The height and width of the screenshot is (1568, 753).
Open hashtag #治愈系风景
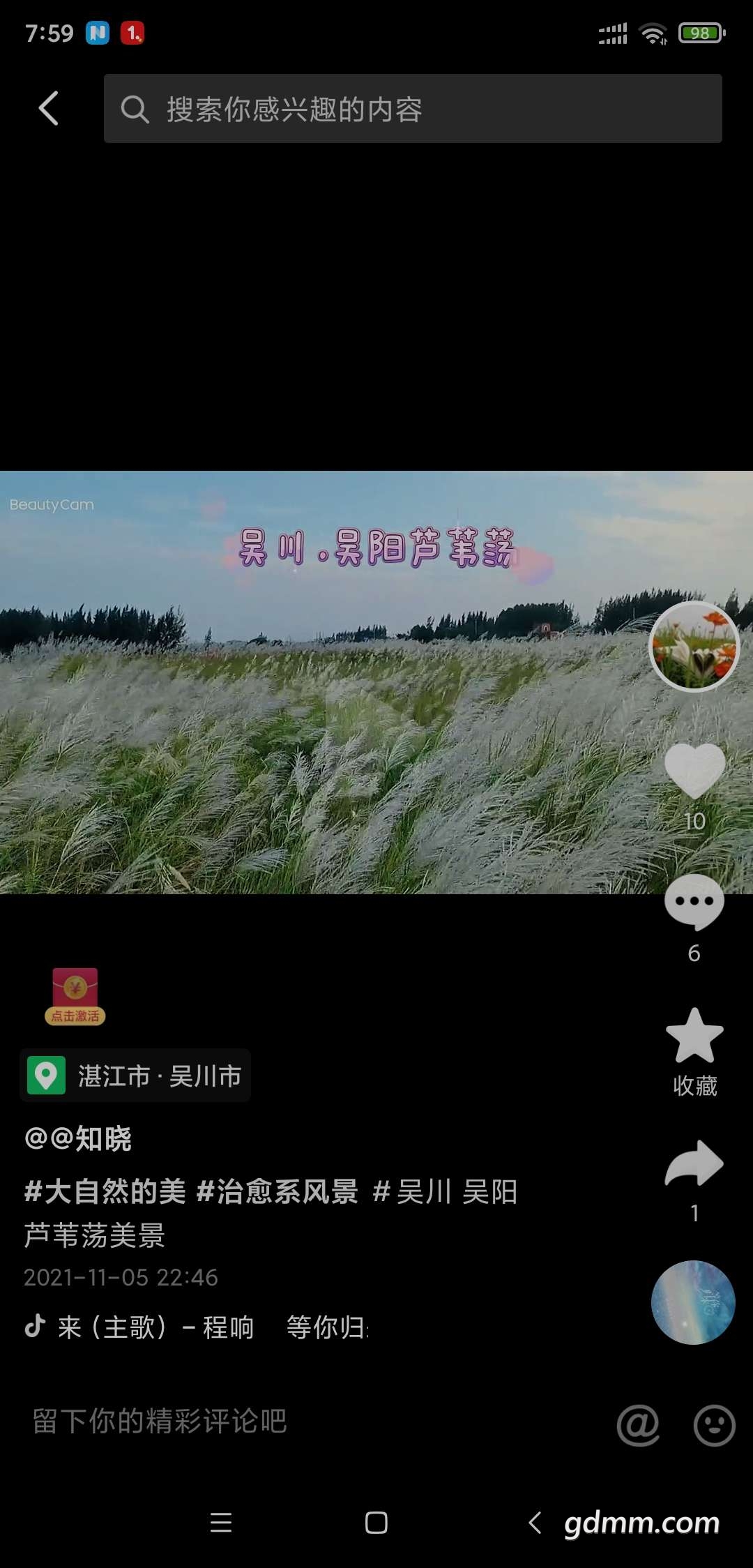tap(277, 1191)
